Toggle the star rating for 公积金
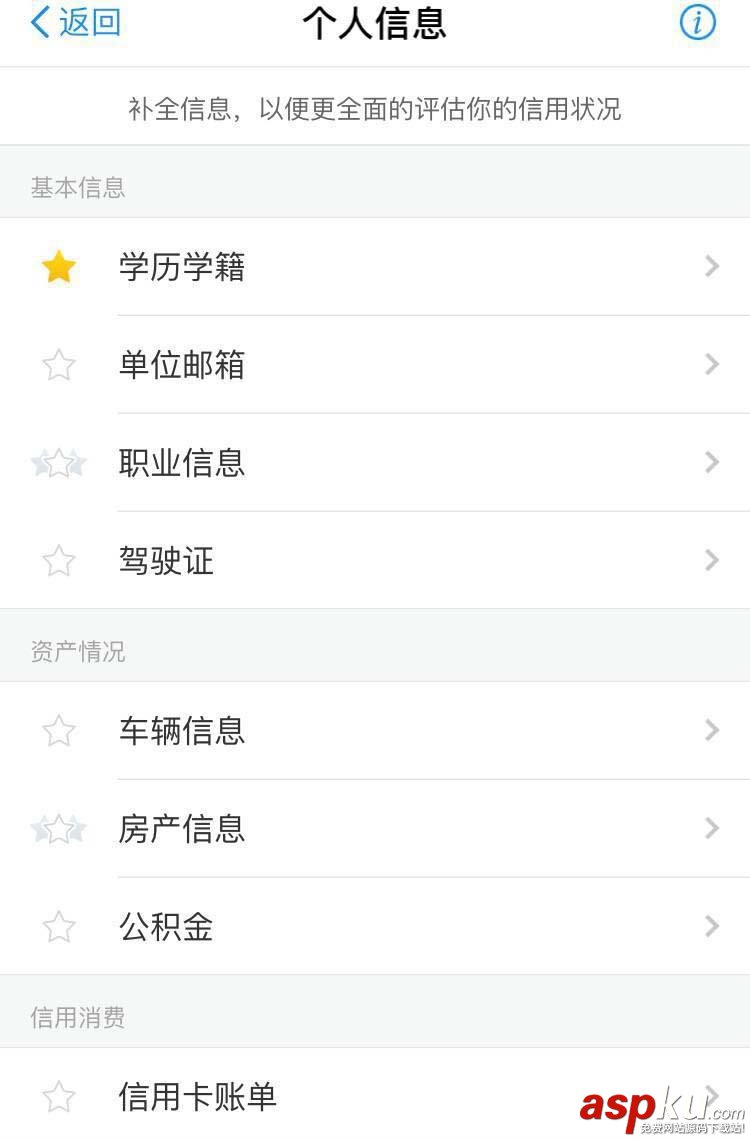 tap(58, 927)
